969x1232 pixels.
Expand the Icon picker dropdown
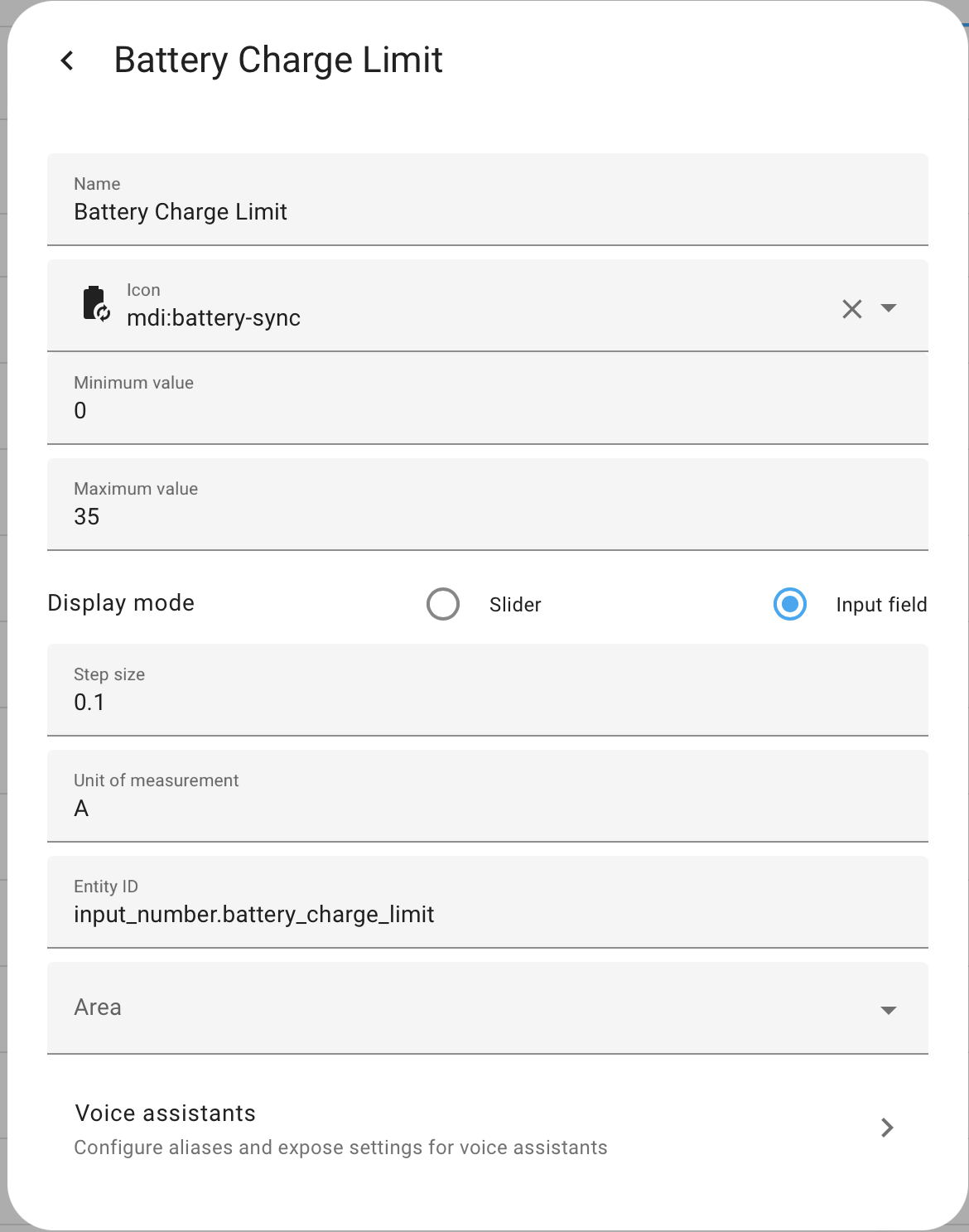tap(889, 308)
